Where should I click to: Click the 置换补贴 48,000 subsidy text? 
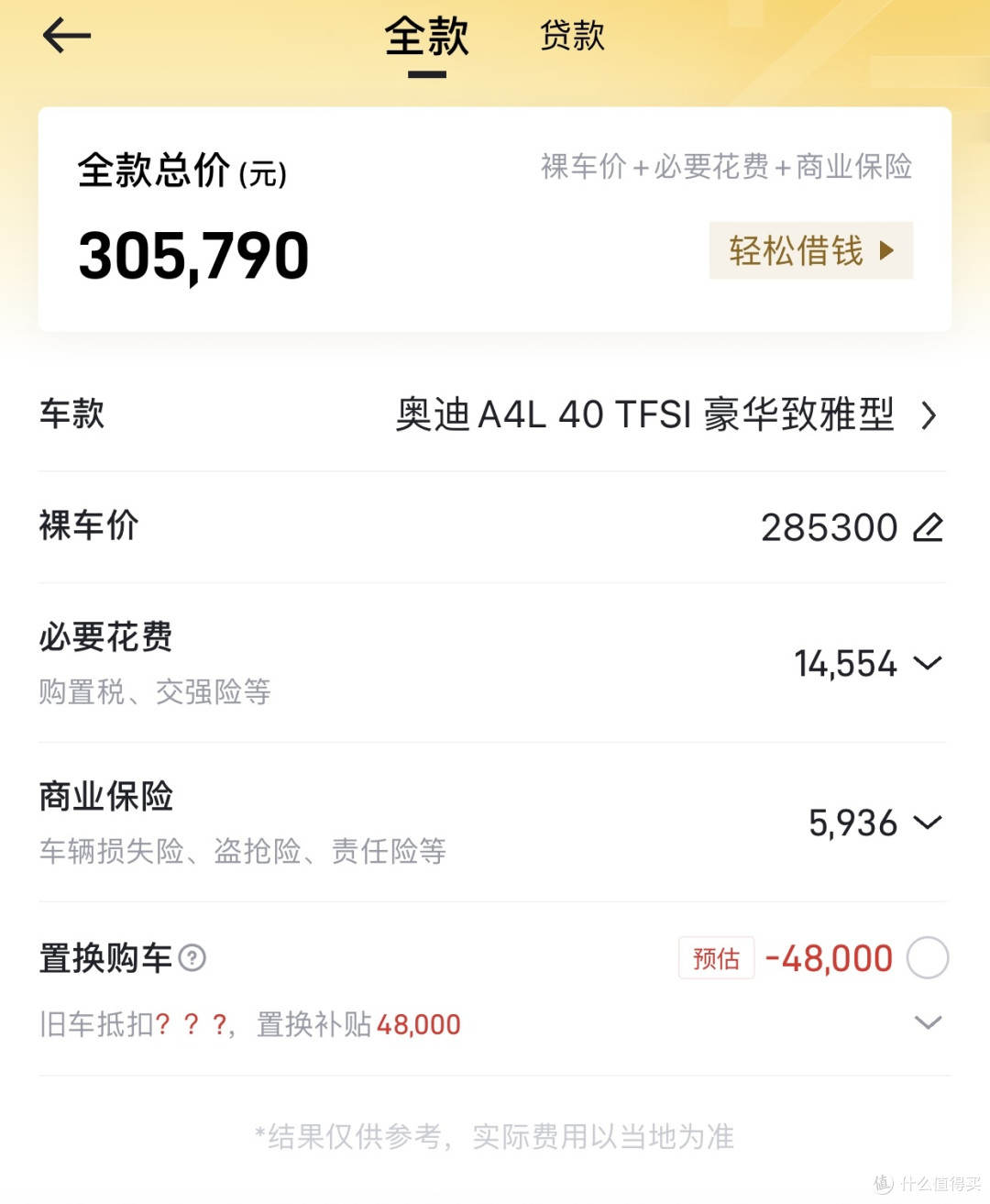(357, 1023)
